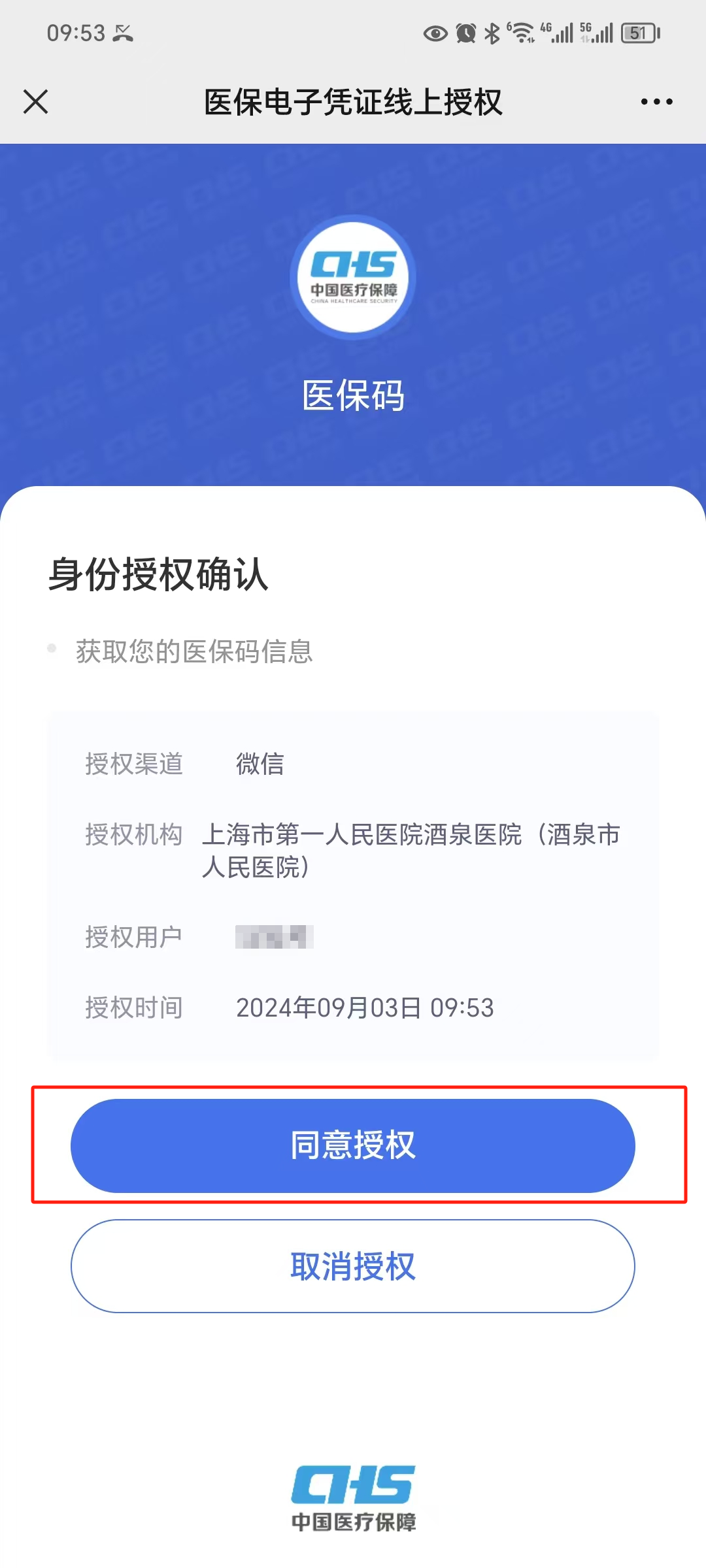Select 取消授权 to cancel authorization
706x1568 pixels.
point(353,1266)
